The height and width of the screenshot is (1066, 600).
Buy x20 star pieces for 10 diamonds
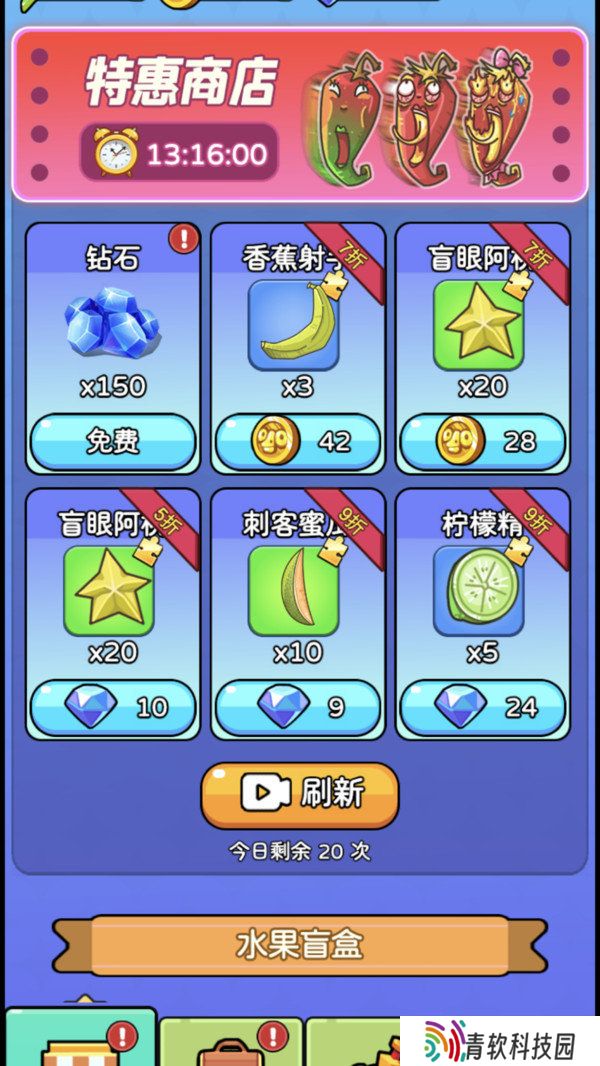click(x=113, y=708)
